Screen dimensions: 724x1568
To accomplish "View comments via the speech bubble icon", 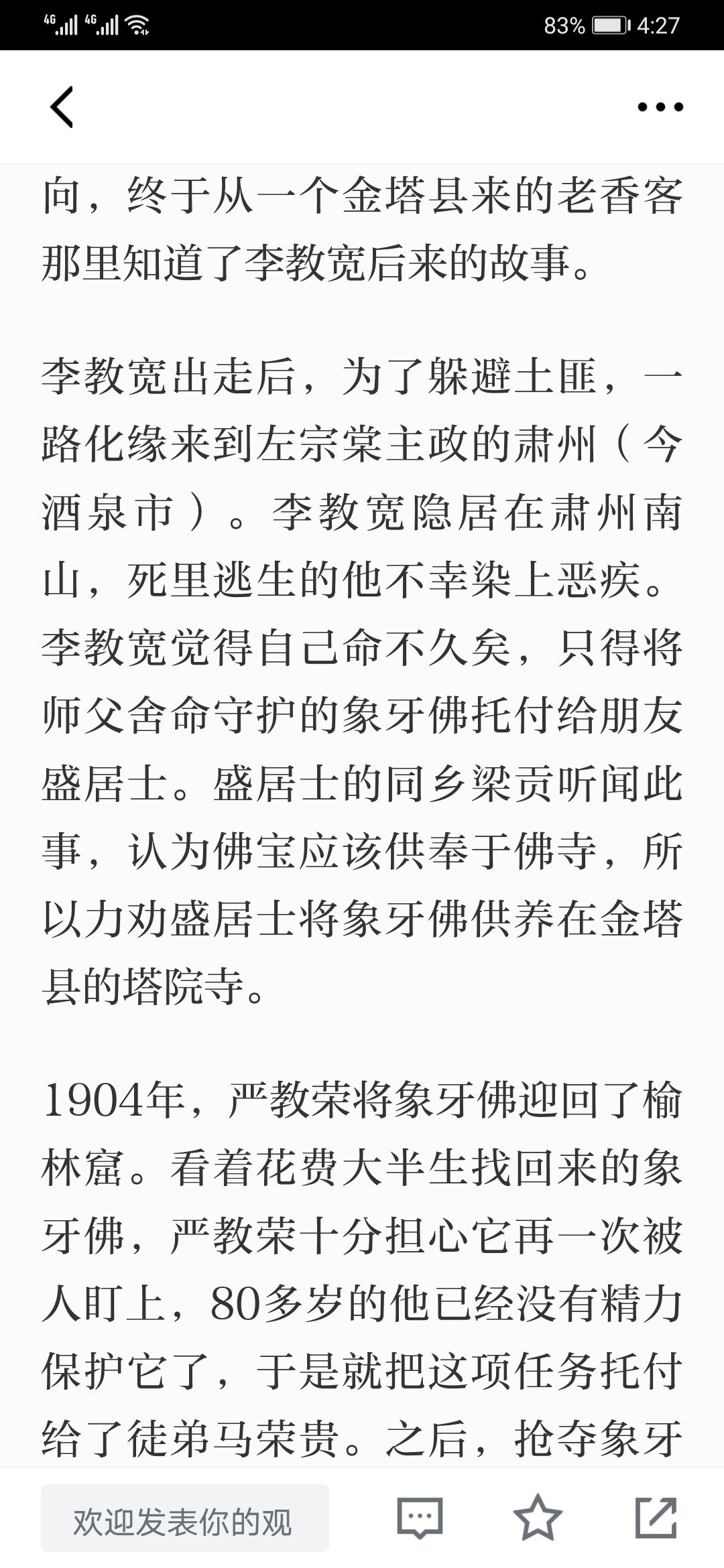I will point(420,1518).
